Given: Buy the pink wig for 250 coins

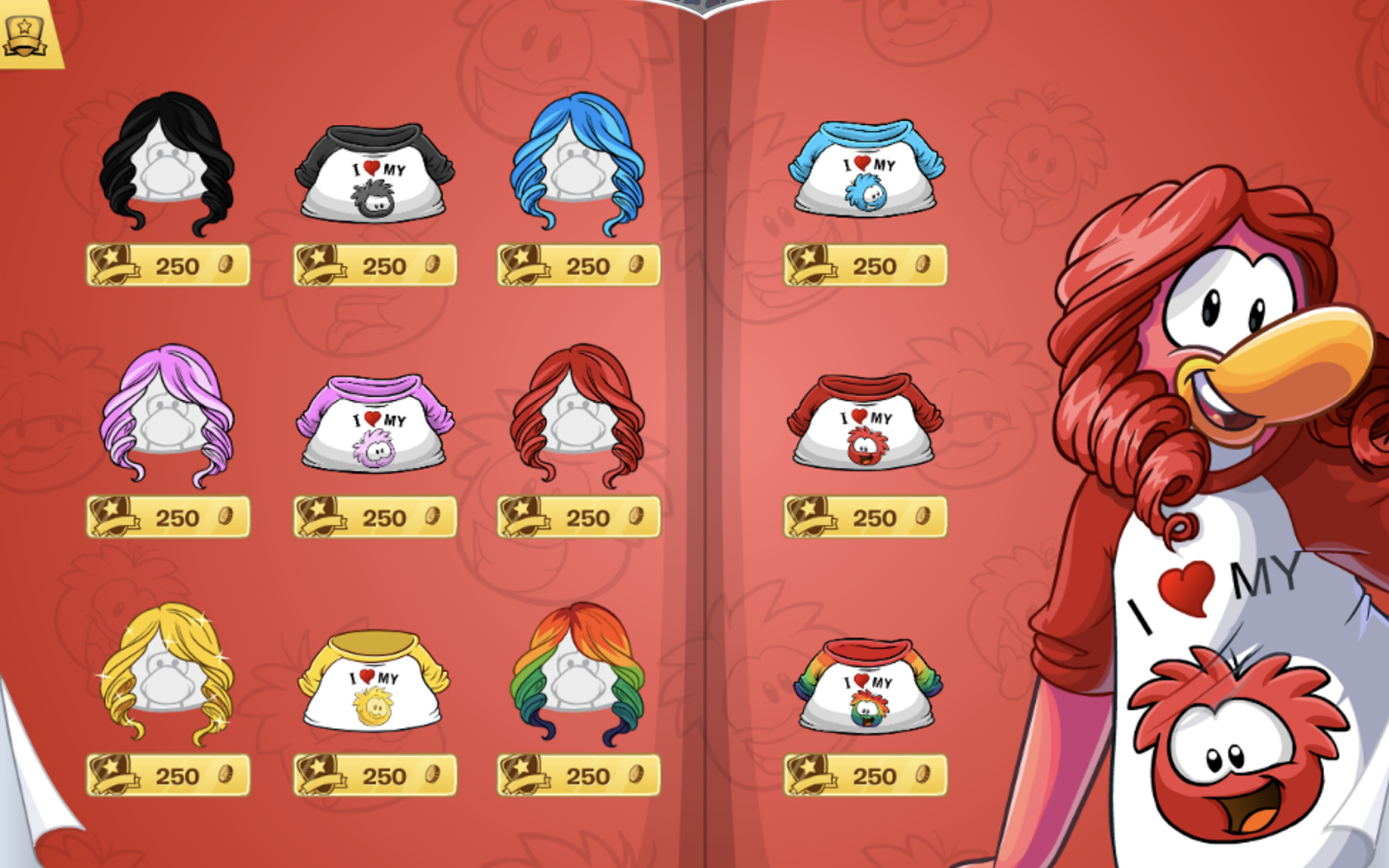Looking at the screenshot, I should (168, 517).
